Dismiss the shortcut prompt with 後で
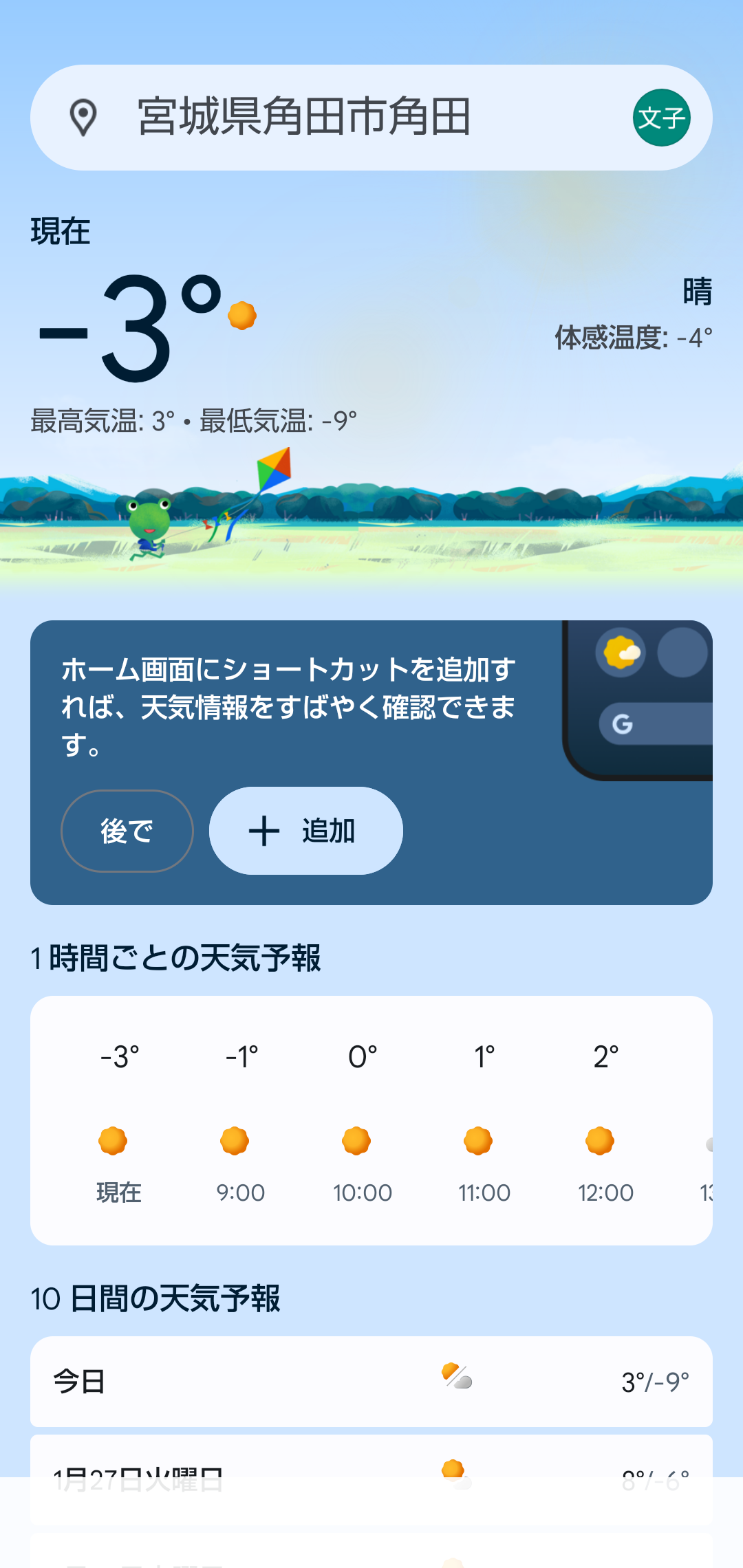Image resolution: width=743 pixels, height=1568 pixels. tap(127, 831)
